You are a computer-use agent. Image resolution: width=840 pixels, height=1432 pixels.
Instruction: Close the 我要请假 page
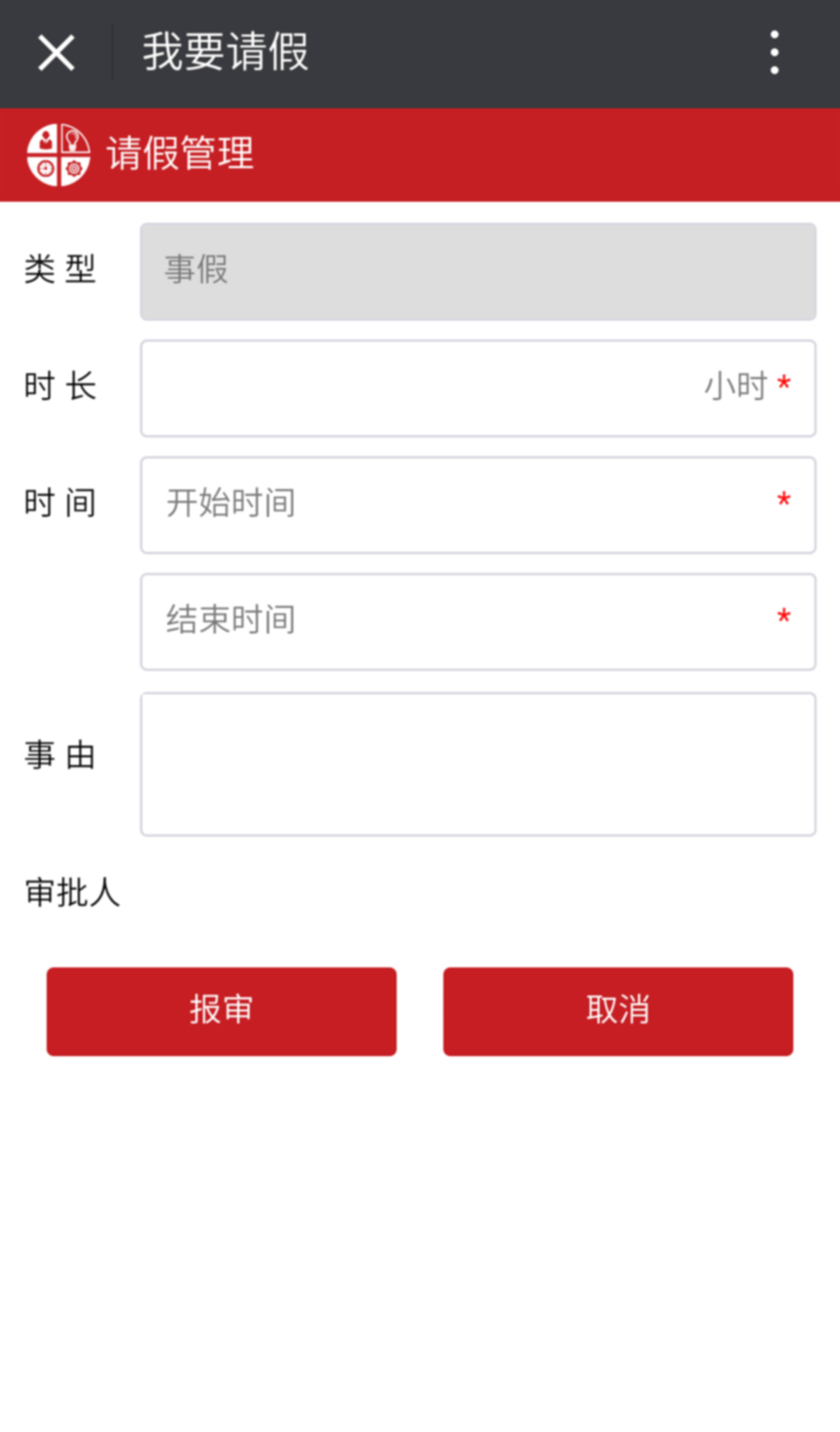pyautogui.click(x=56, y=54)
